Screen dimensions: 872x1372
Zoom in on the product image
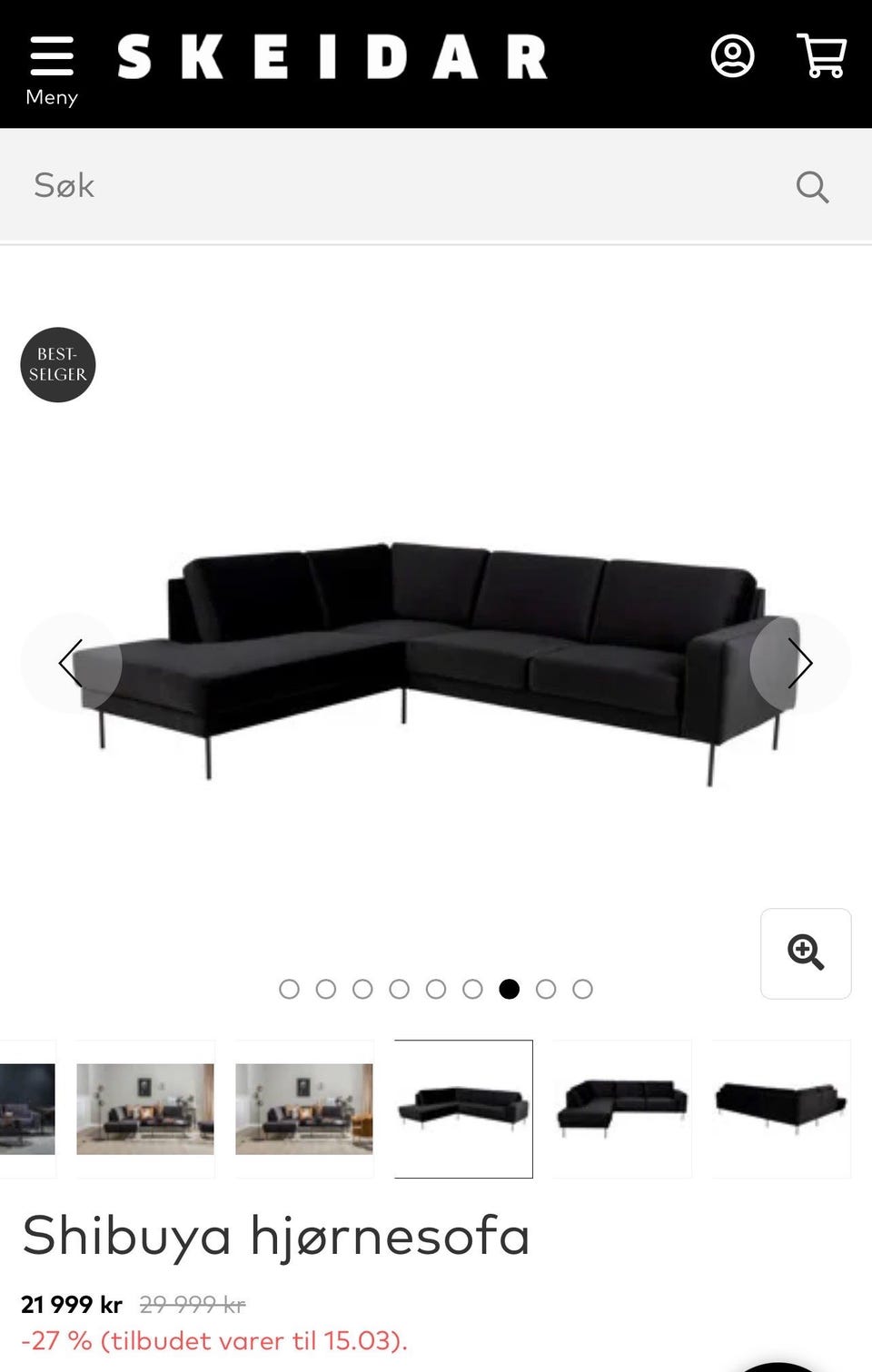click(806, 953)
